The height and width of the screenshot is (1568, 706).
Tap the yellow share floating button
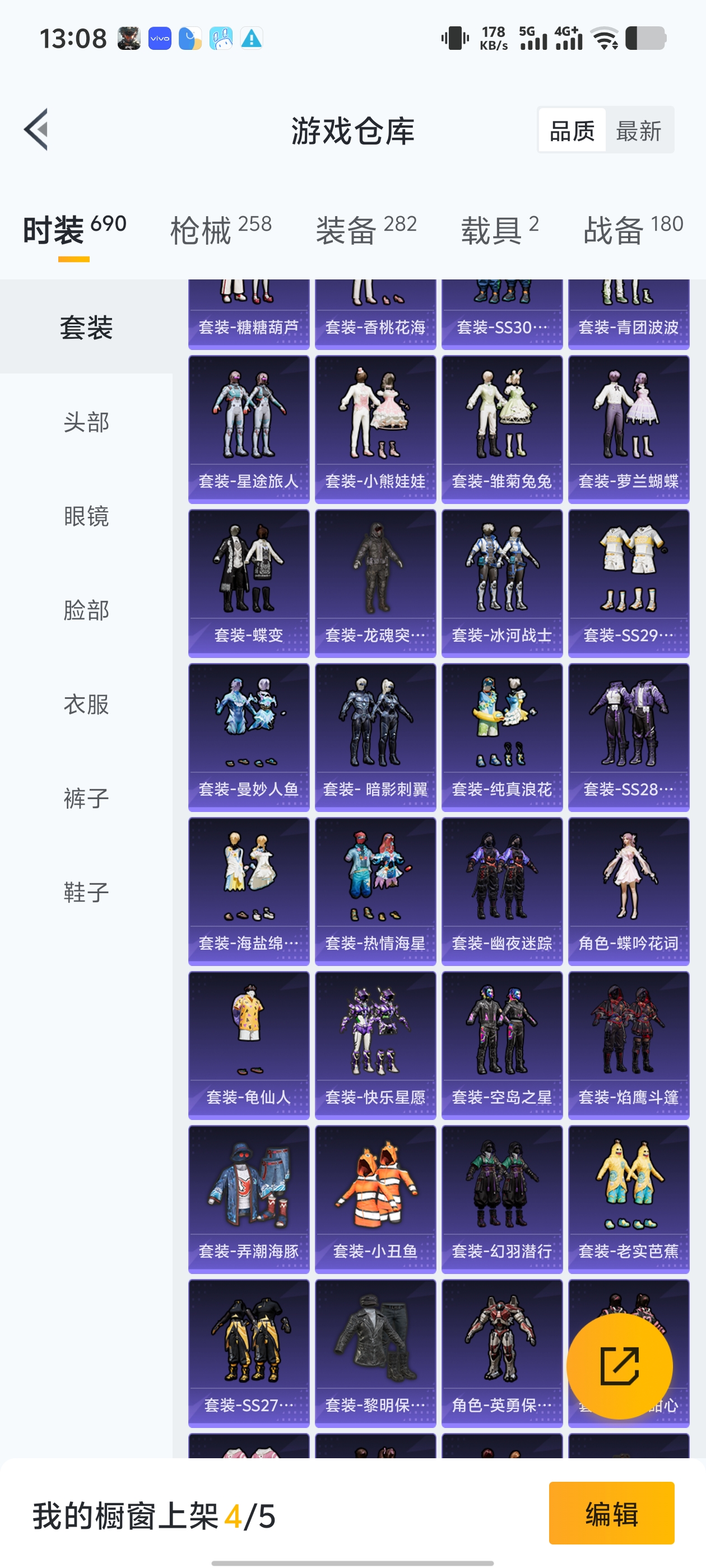point(619,1366)
